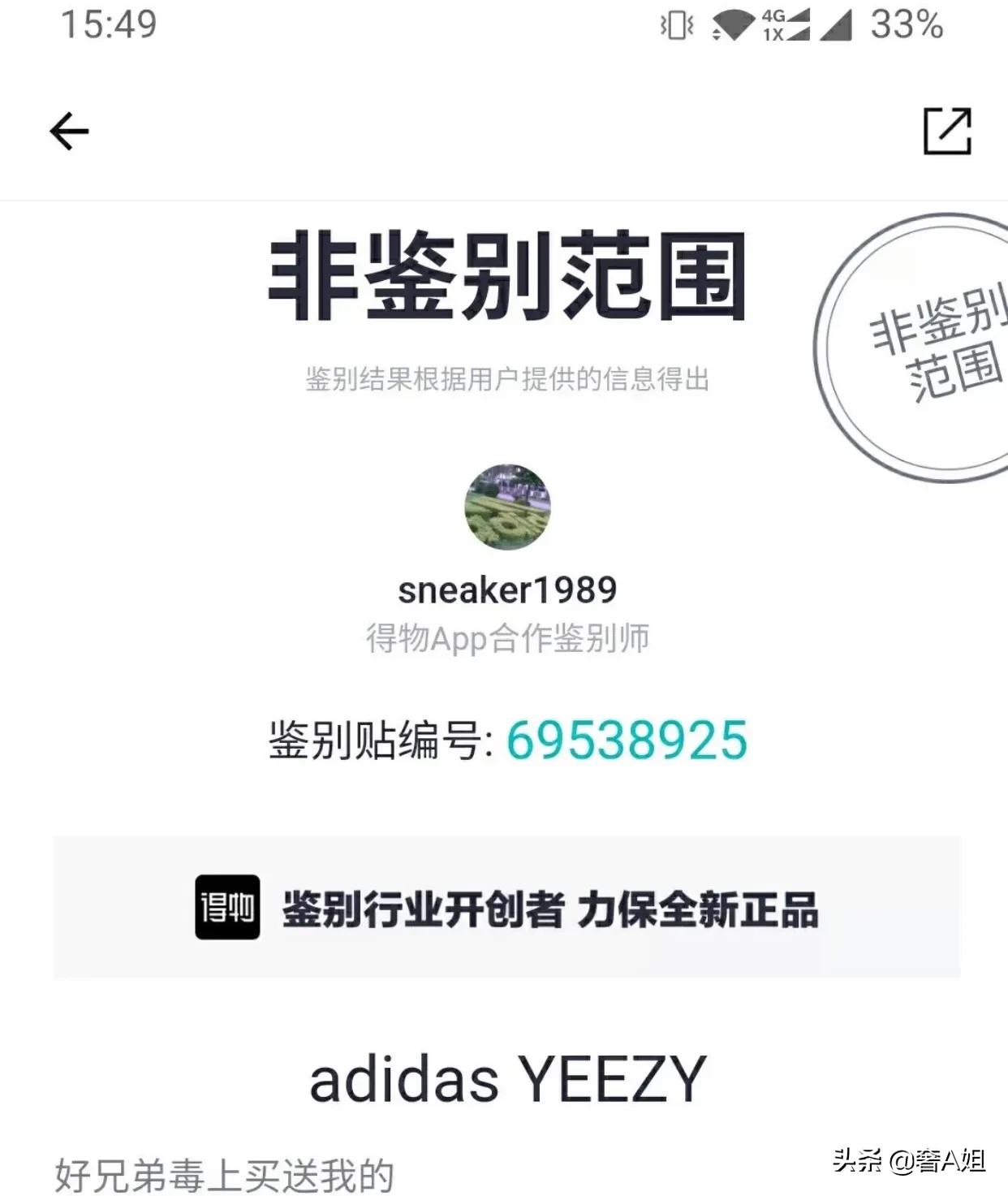The height and width of the screenshot is (1196, 1008).
Task: Tap the back arrow to return
Action: 68,130
